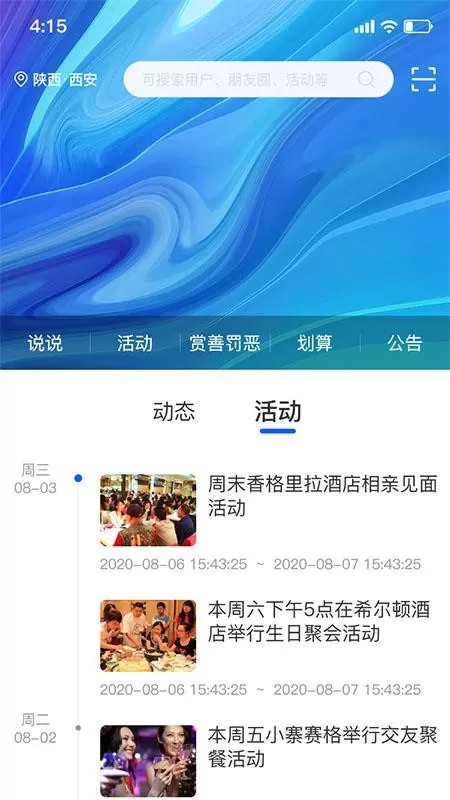Change the location 陕西·西安

click(x=56, y=80)
